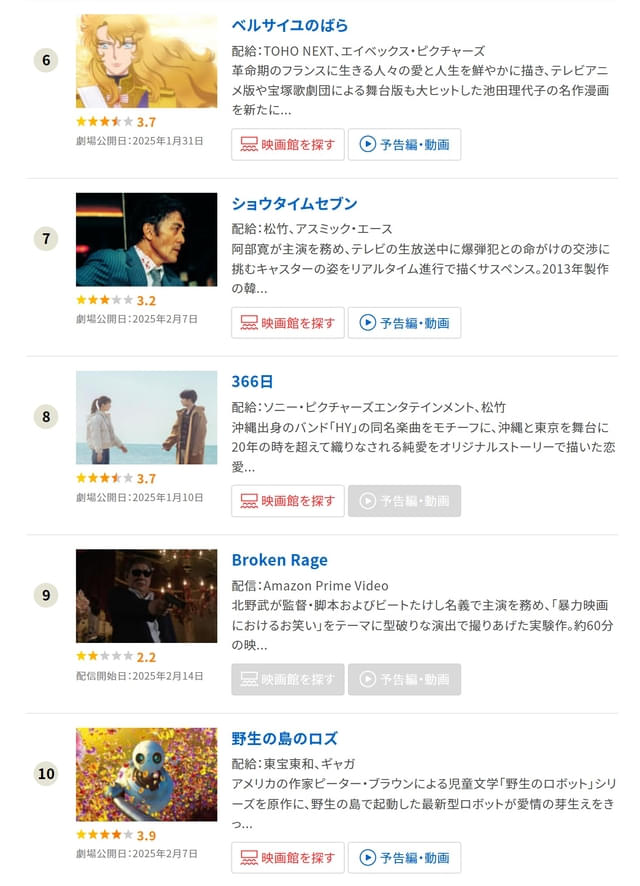The width and height of the screenshot is (640, 886).
Task: Tap the 野生の島のロズ poster thumbnail
Action: click(x=146, y=774)
